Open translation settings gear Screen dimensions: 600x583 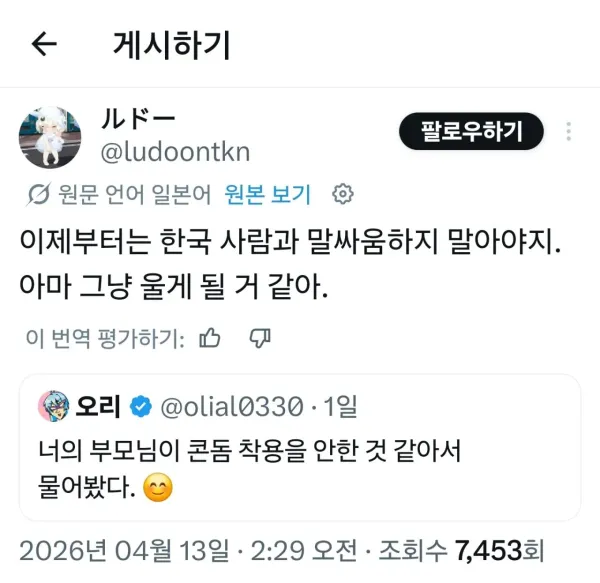[342, 193]
